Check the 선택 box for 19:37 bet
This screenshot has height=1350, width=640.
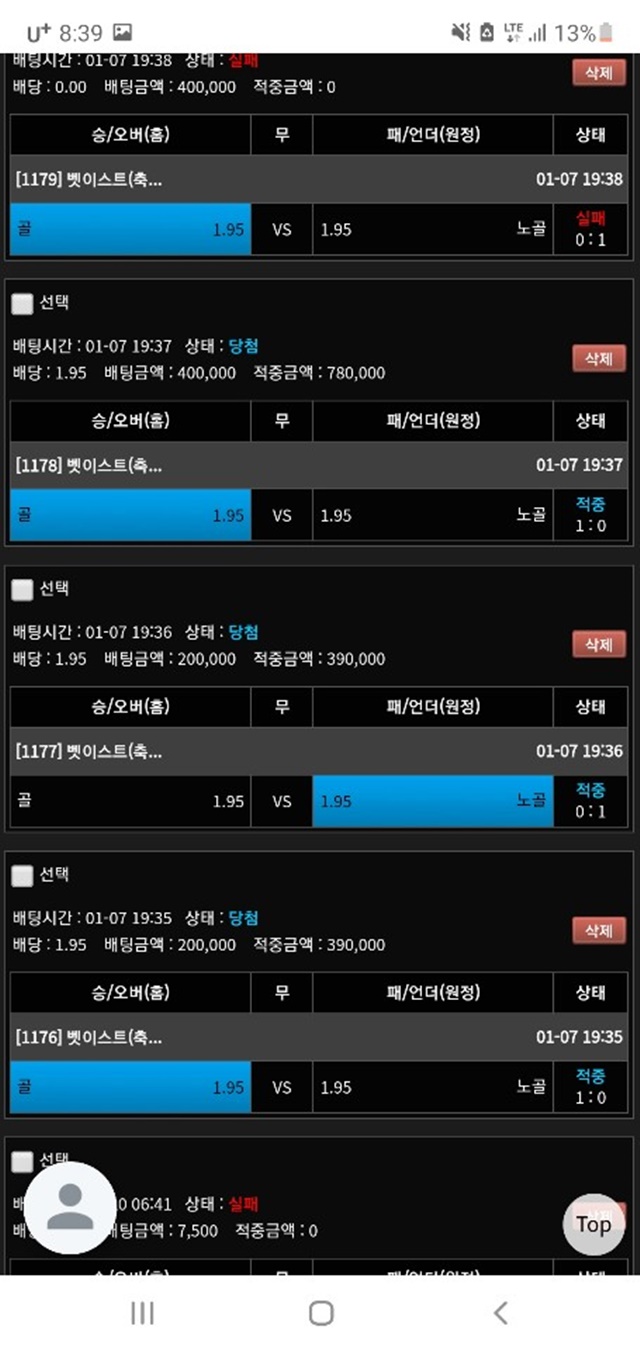22,303
